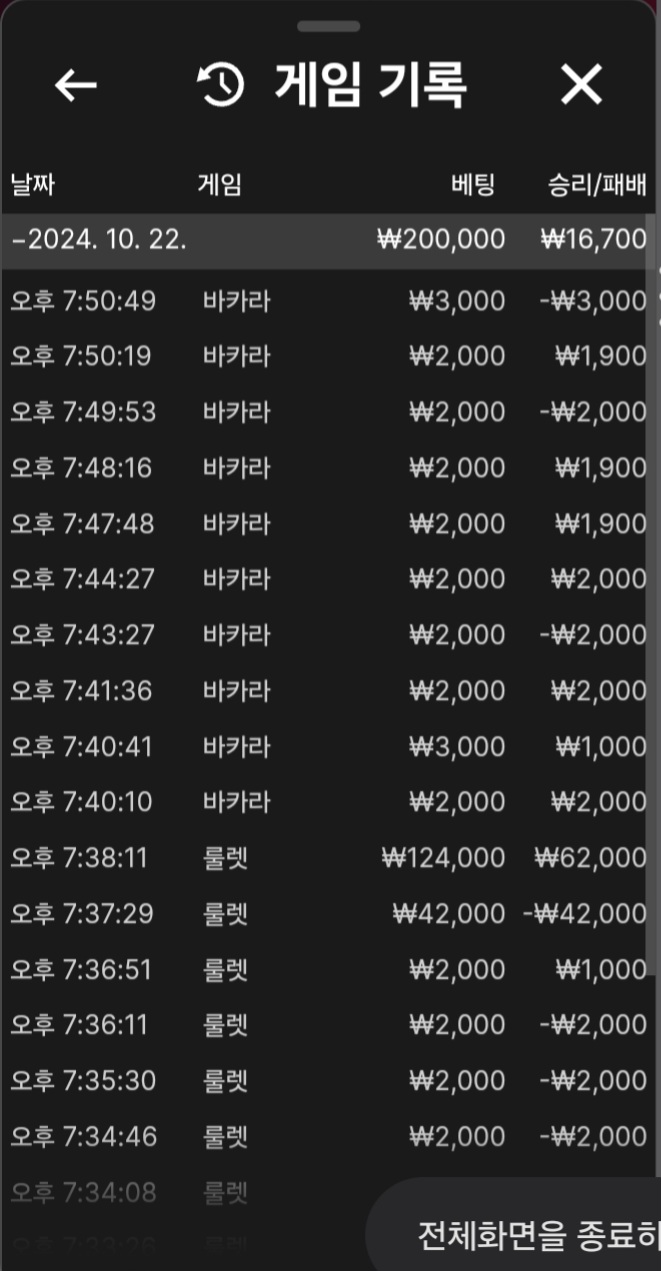The width and height of the screenshot is (661, 1271).
Task: View the 오후 7:50:19 바카라 round
Action: point(328,357)
